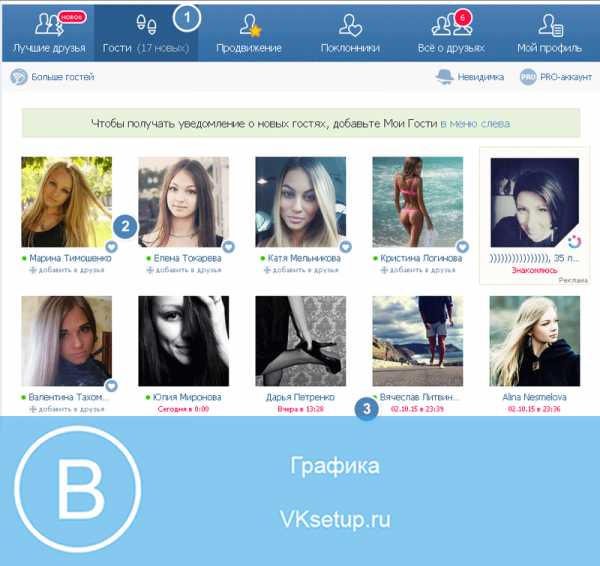Open Alina Nesmelova's profile photo
Viewport: 600px width, 566px height.
pyautogui.click(x=534, y=340)
